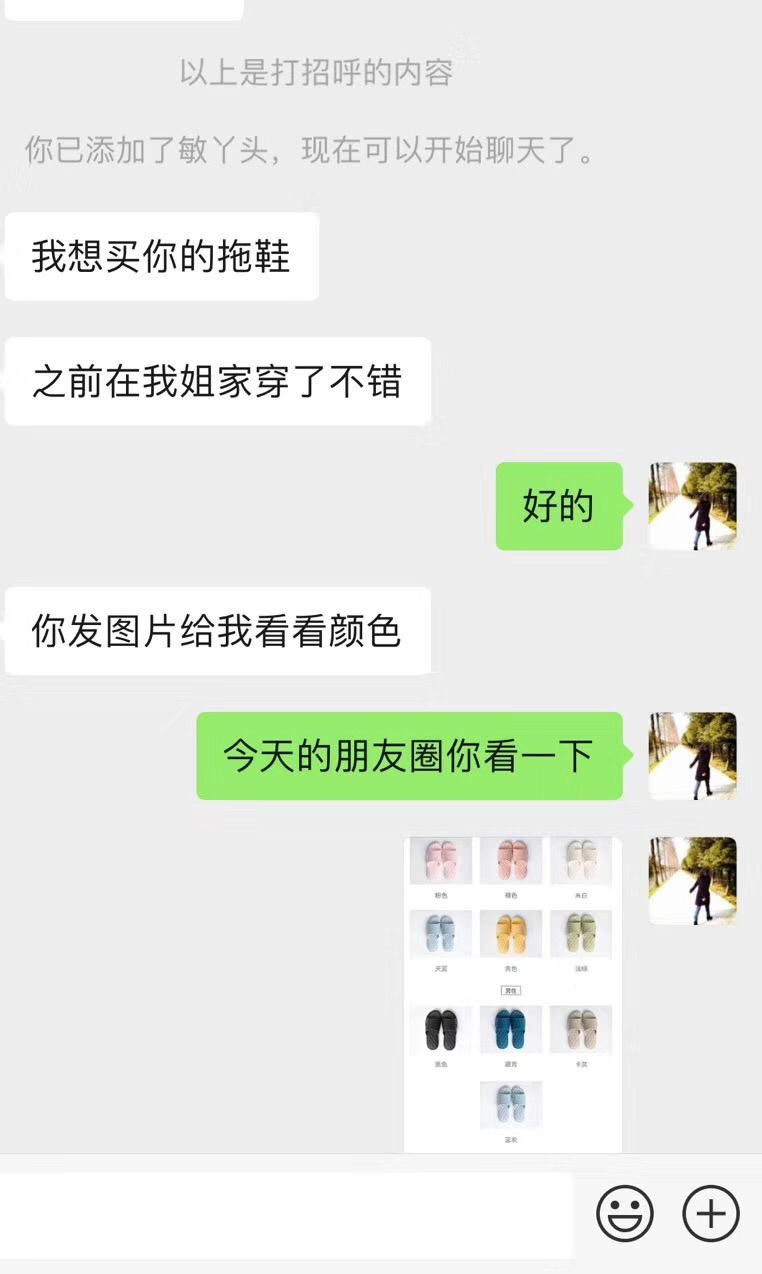Tap the 今天的朋友圈你看一下 bubble
Screen dimensions: 762x1274
pos(410,757)
